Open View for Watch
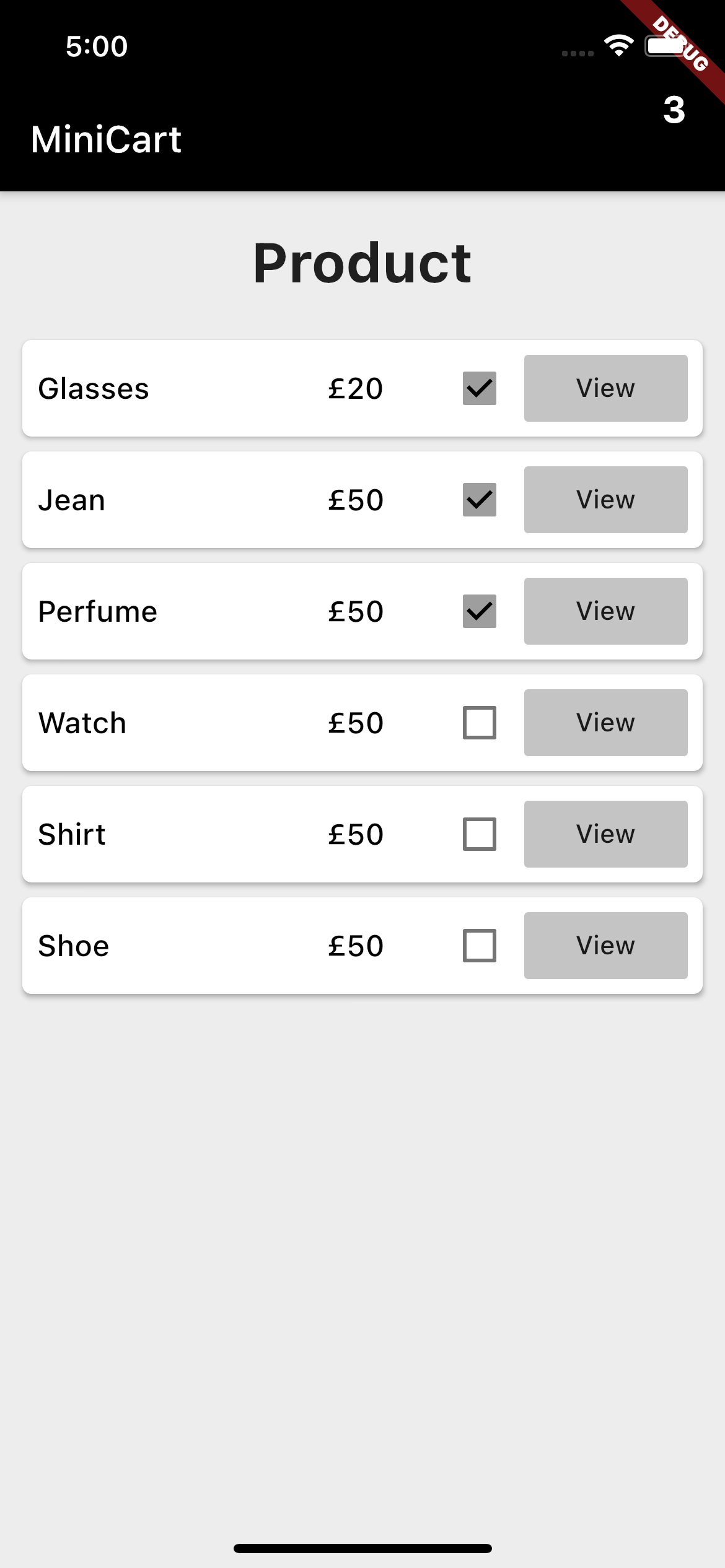Screen dimensions: 725x1568 click(605, 723)
